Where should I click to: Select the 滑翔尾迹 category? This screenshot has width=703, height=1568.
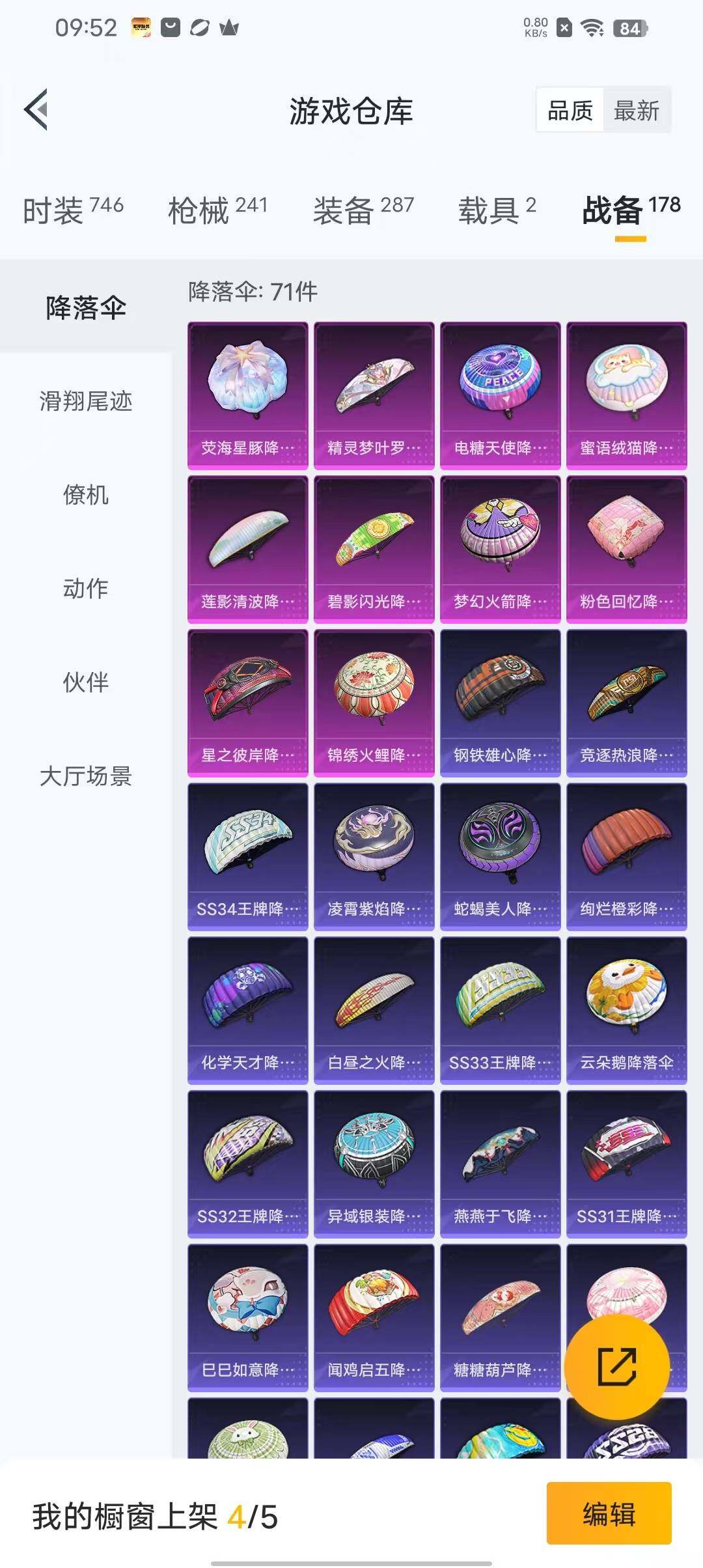pos(86,401)
